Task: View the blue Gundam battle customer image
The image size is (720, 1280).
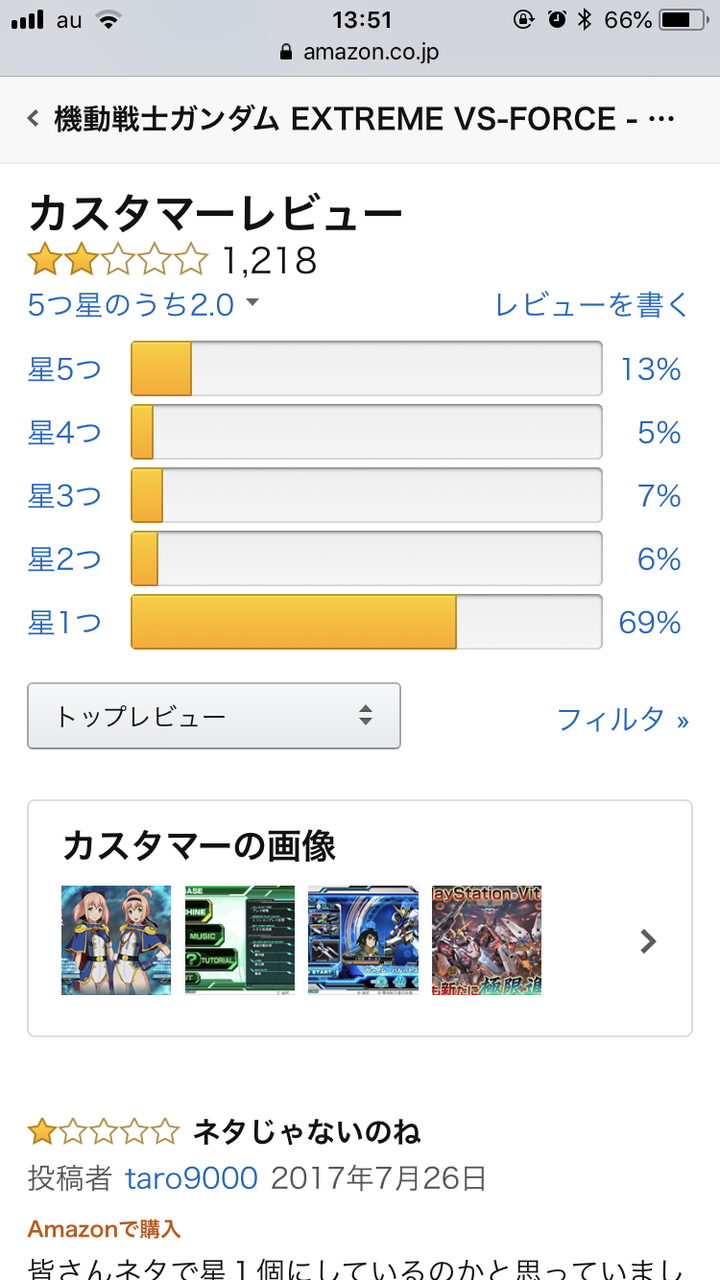Action: (x=363, y=940)
